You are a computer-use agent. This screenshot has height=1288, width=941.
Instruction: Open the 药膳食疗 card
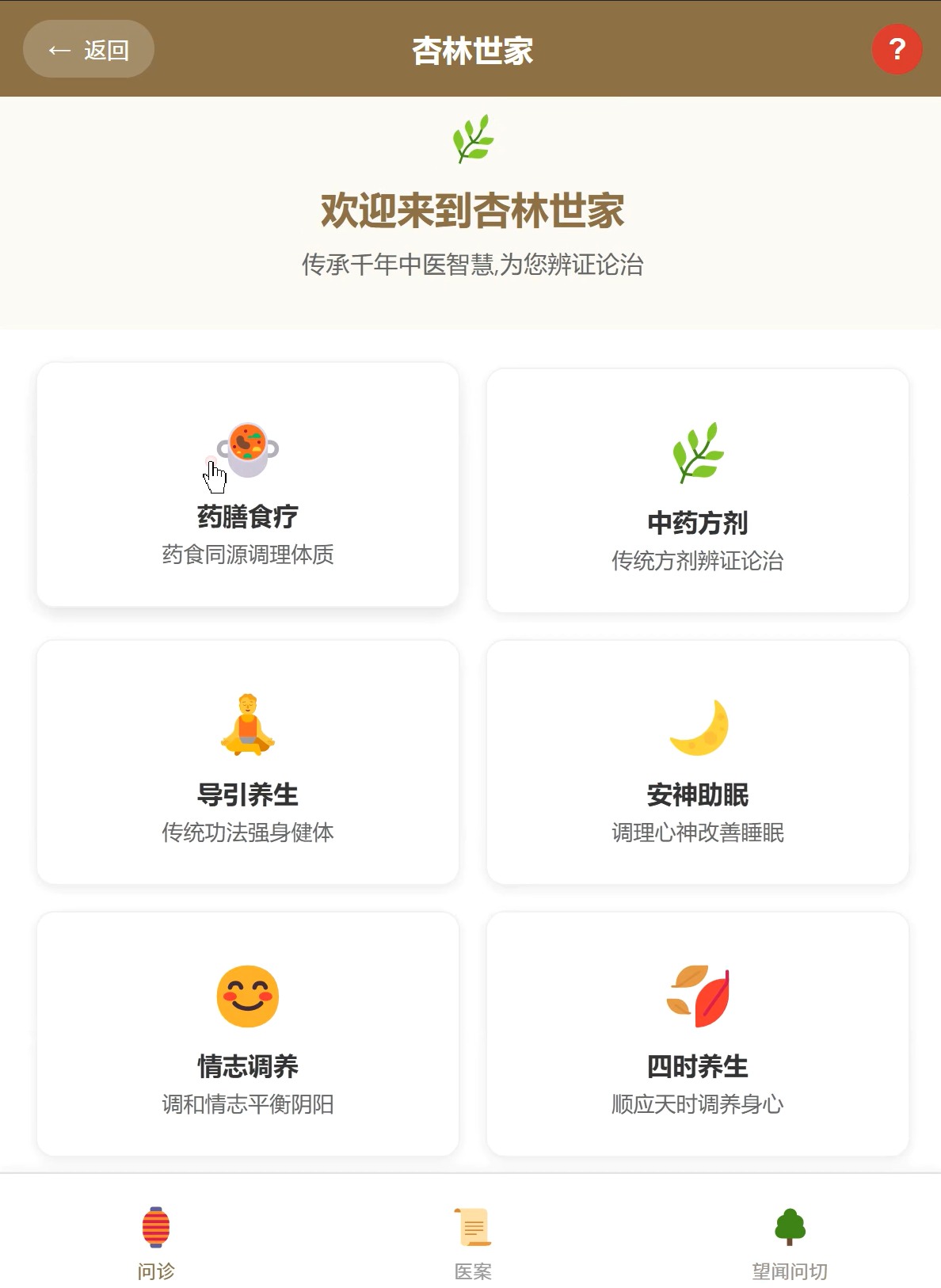click(x=248, y=485)
